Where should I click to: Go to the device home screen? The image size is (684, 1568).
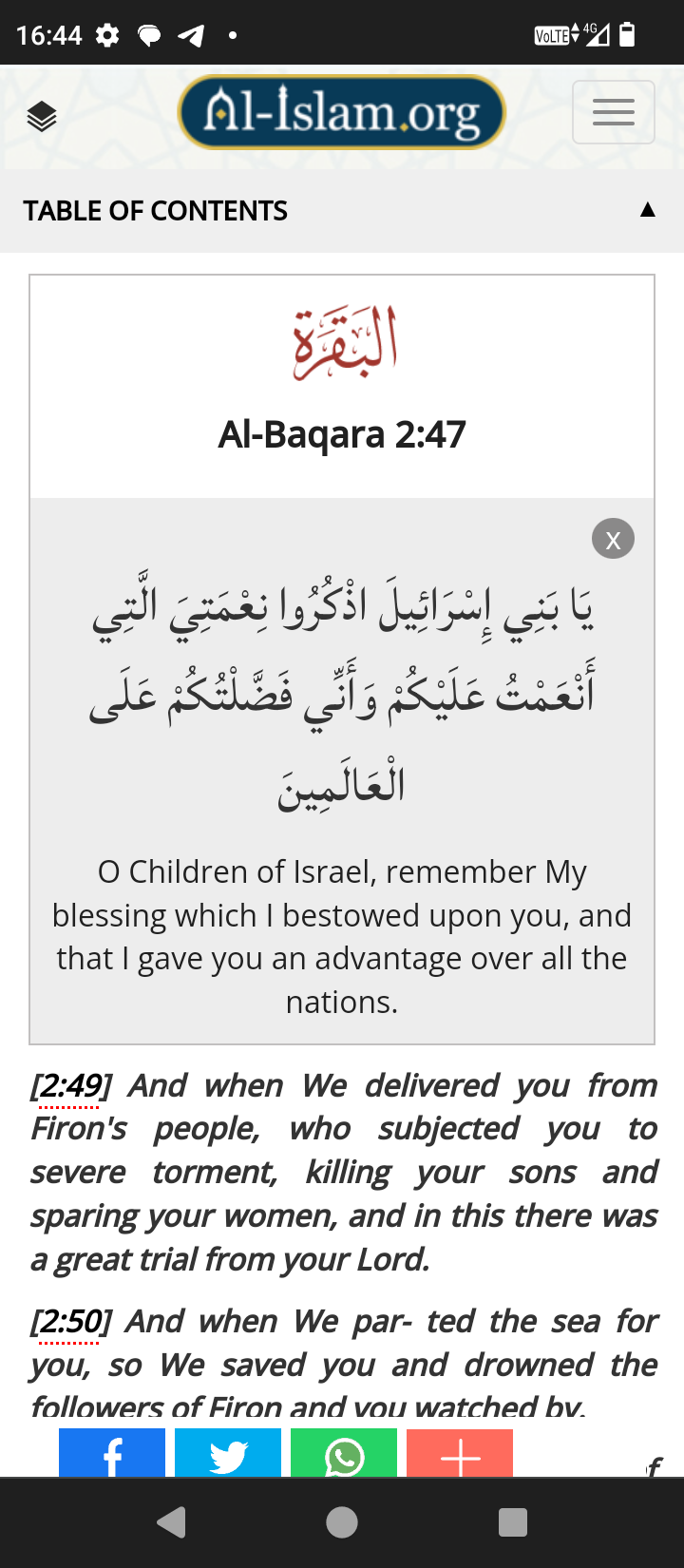342,1522
